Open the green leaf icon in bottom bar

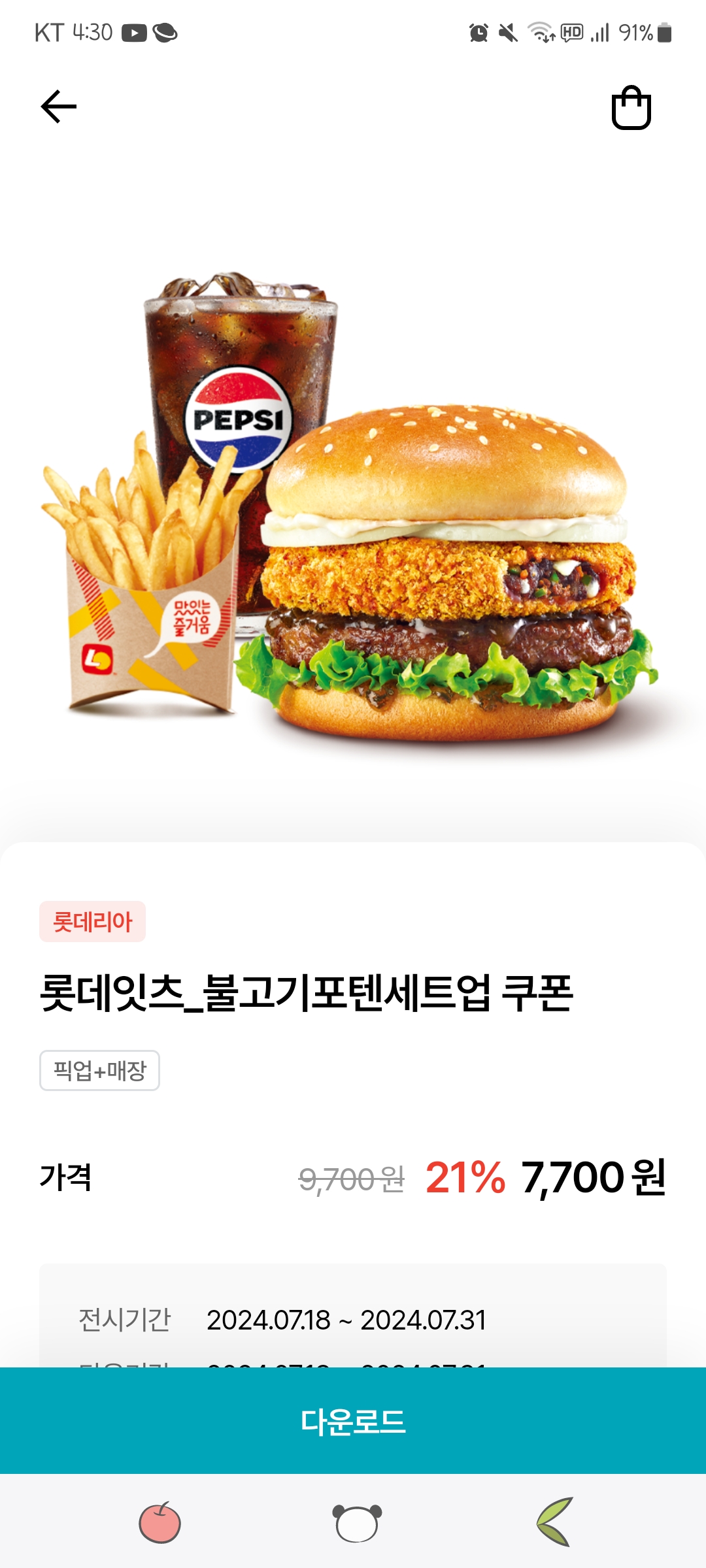pyautogui.click(x=555, y=1522)
